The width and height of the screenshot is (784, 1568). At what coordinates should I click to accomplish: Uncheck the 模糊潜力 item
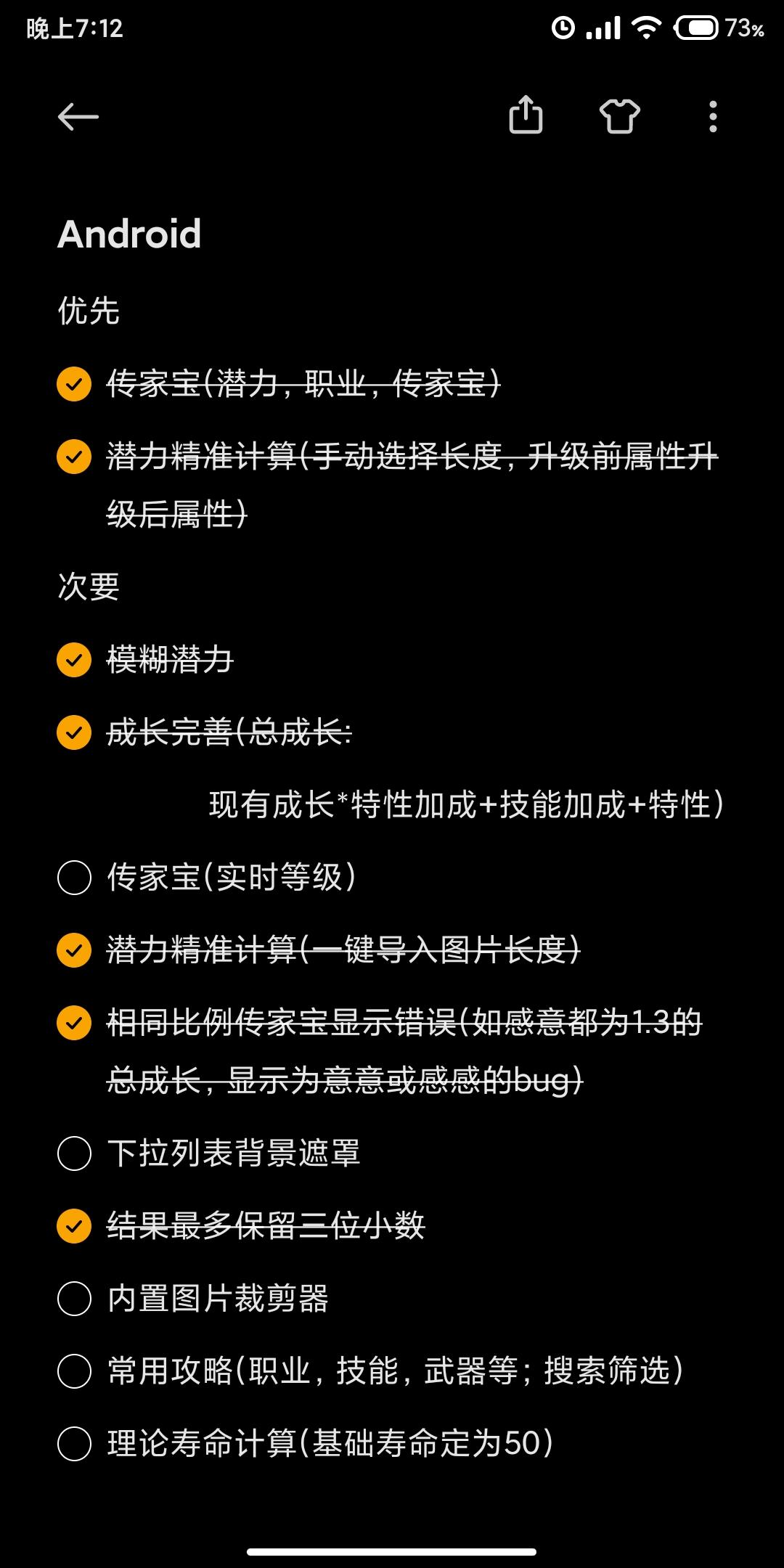(74, 660)
